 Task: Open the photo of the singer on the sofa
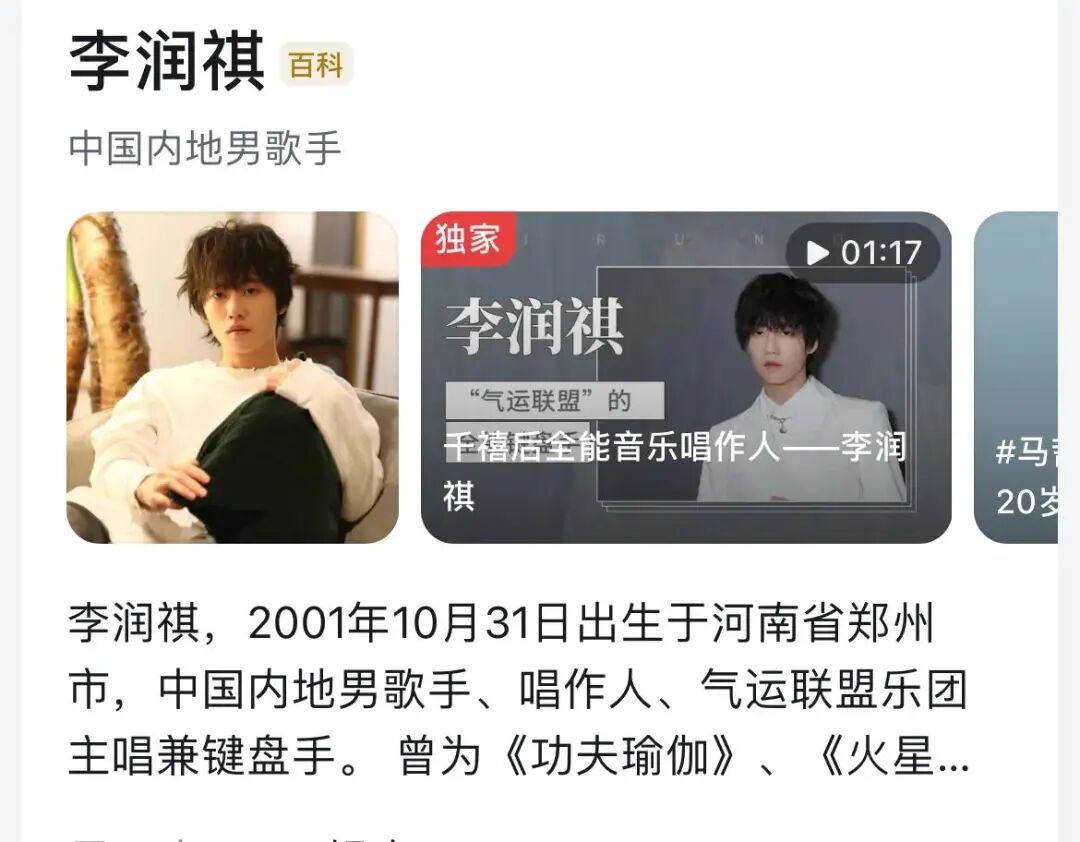(x=232, y=377)
